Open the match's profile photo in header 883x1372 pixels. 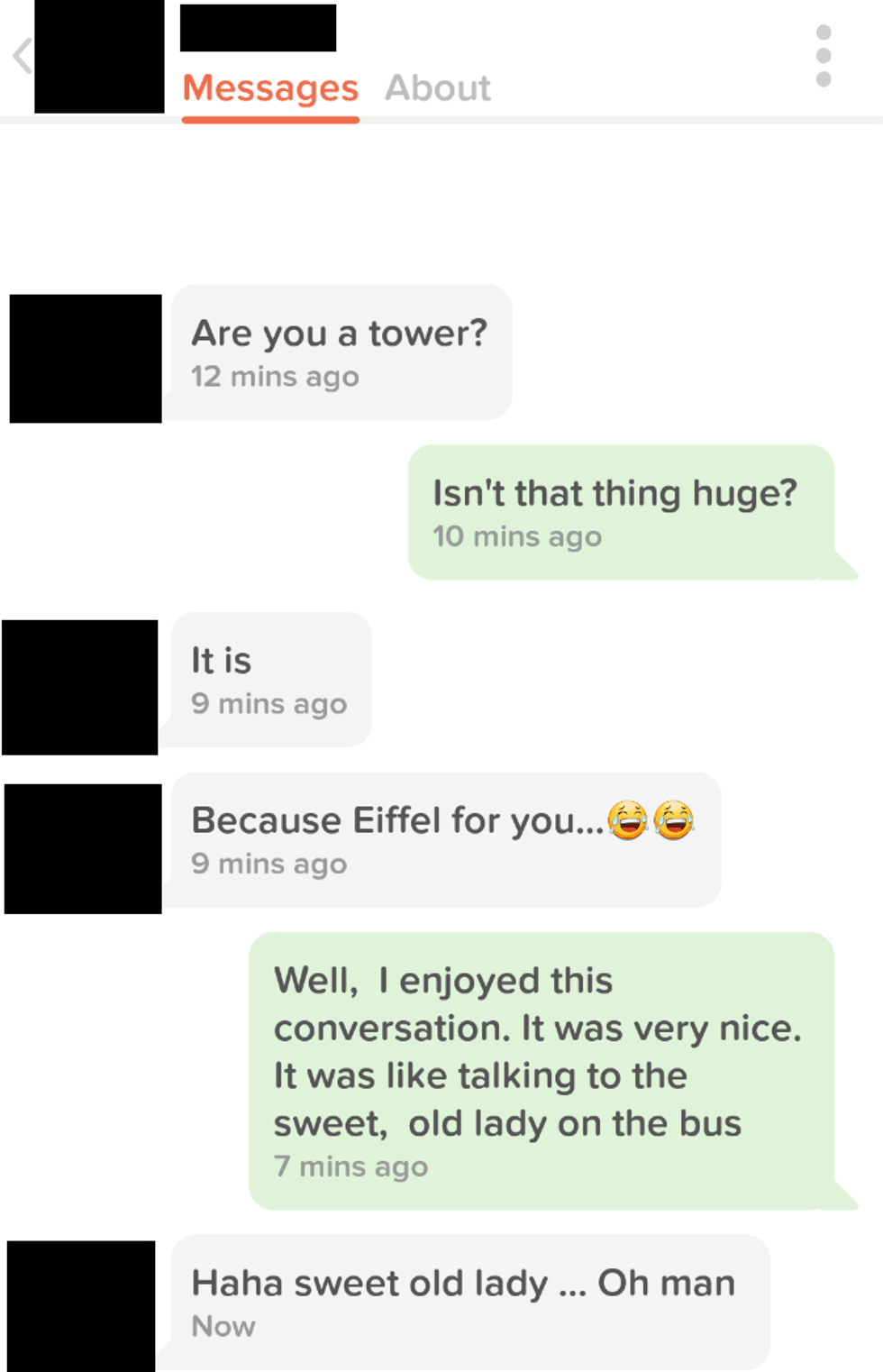tap(99, 56)
